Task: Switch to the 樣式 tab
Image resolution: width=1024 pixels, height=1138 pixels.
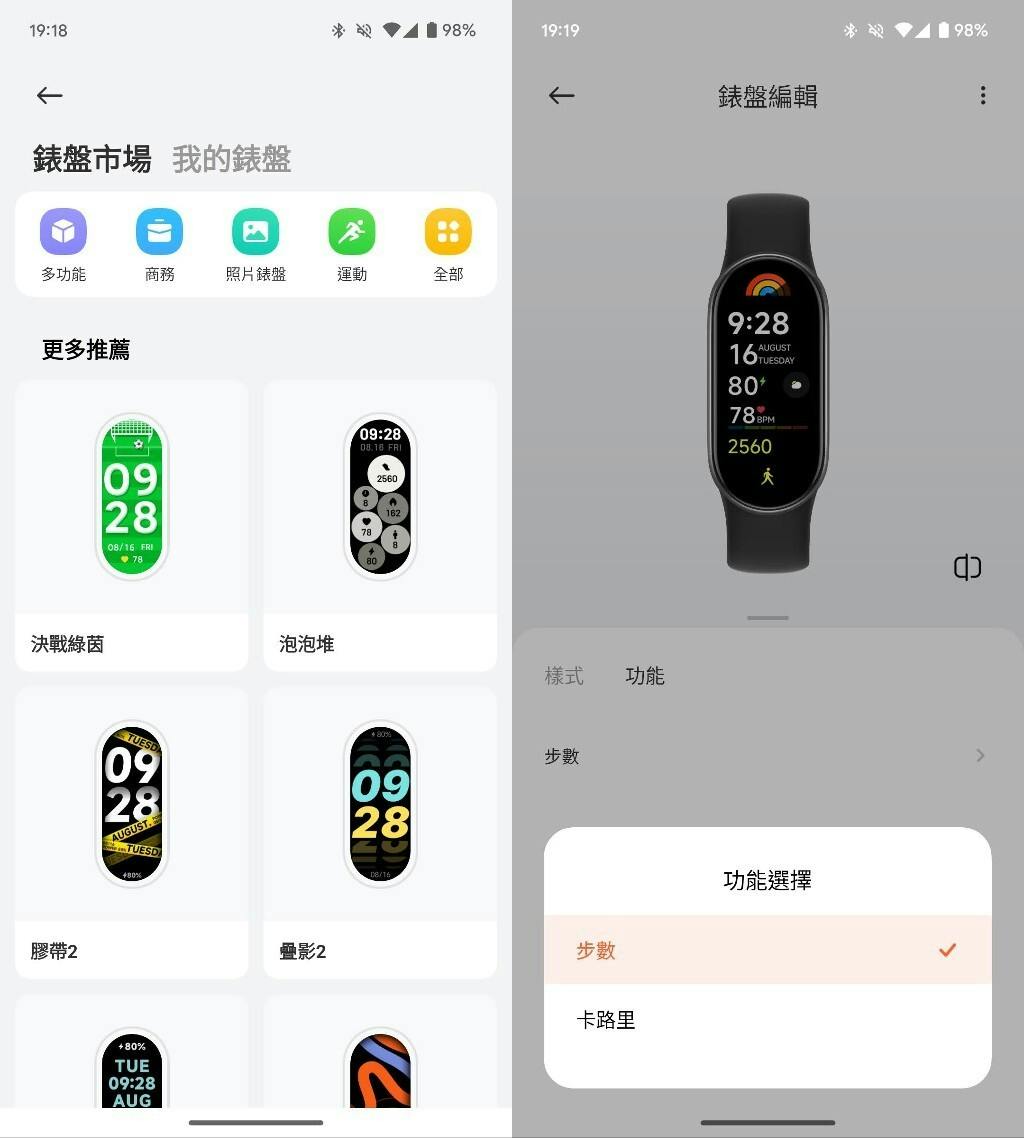Action: 564,676
